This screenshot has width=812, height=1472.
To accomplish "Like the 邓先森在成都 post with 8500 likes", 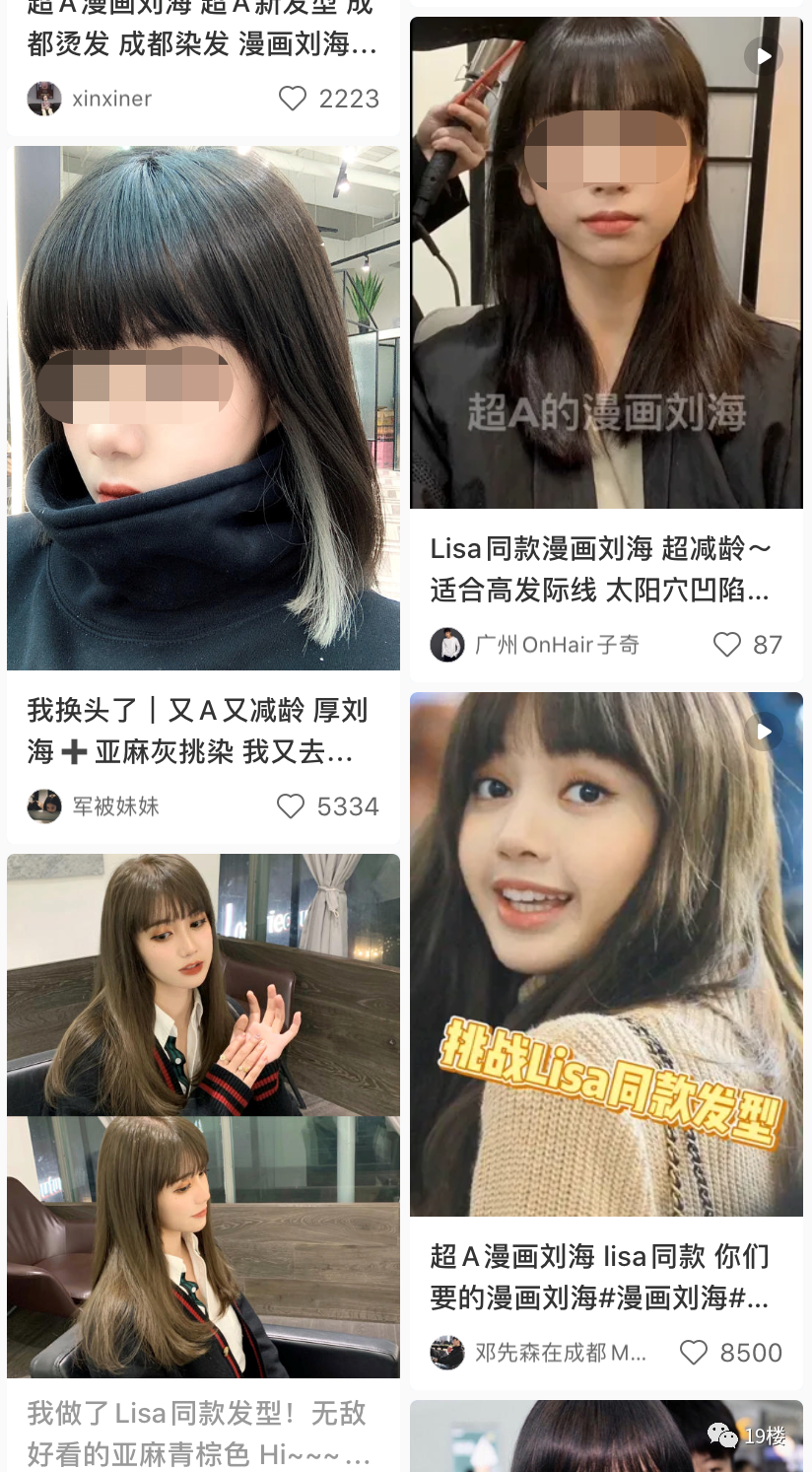I will 694,1353.
